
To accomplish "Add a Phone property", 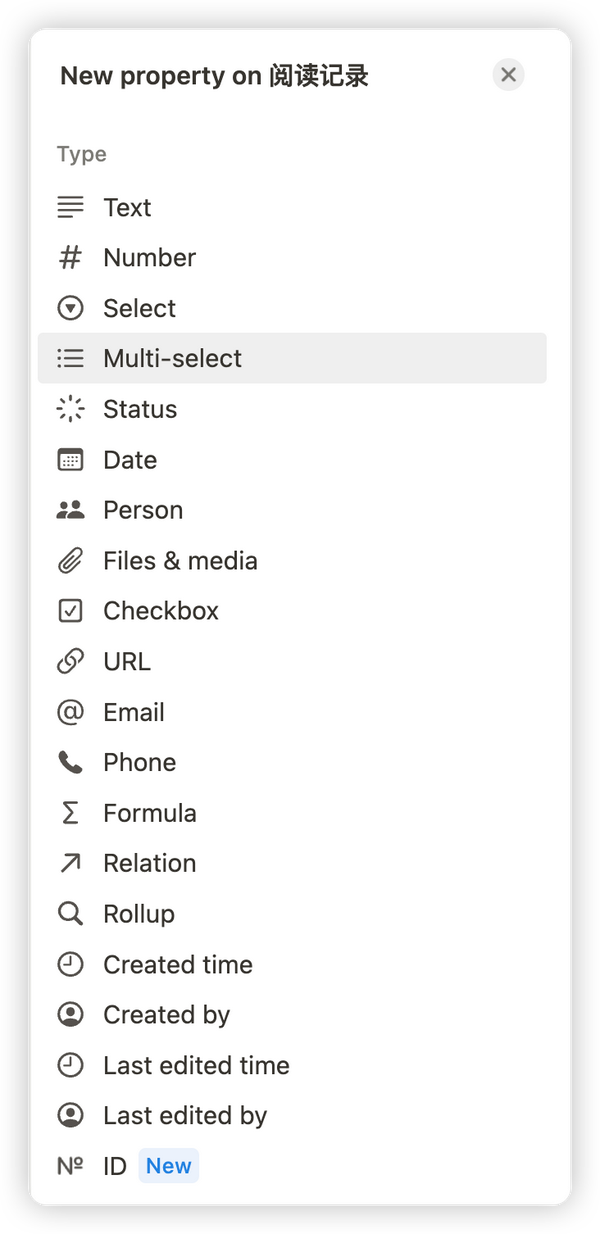I will [x=139, y=762].
